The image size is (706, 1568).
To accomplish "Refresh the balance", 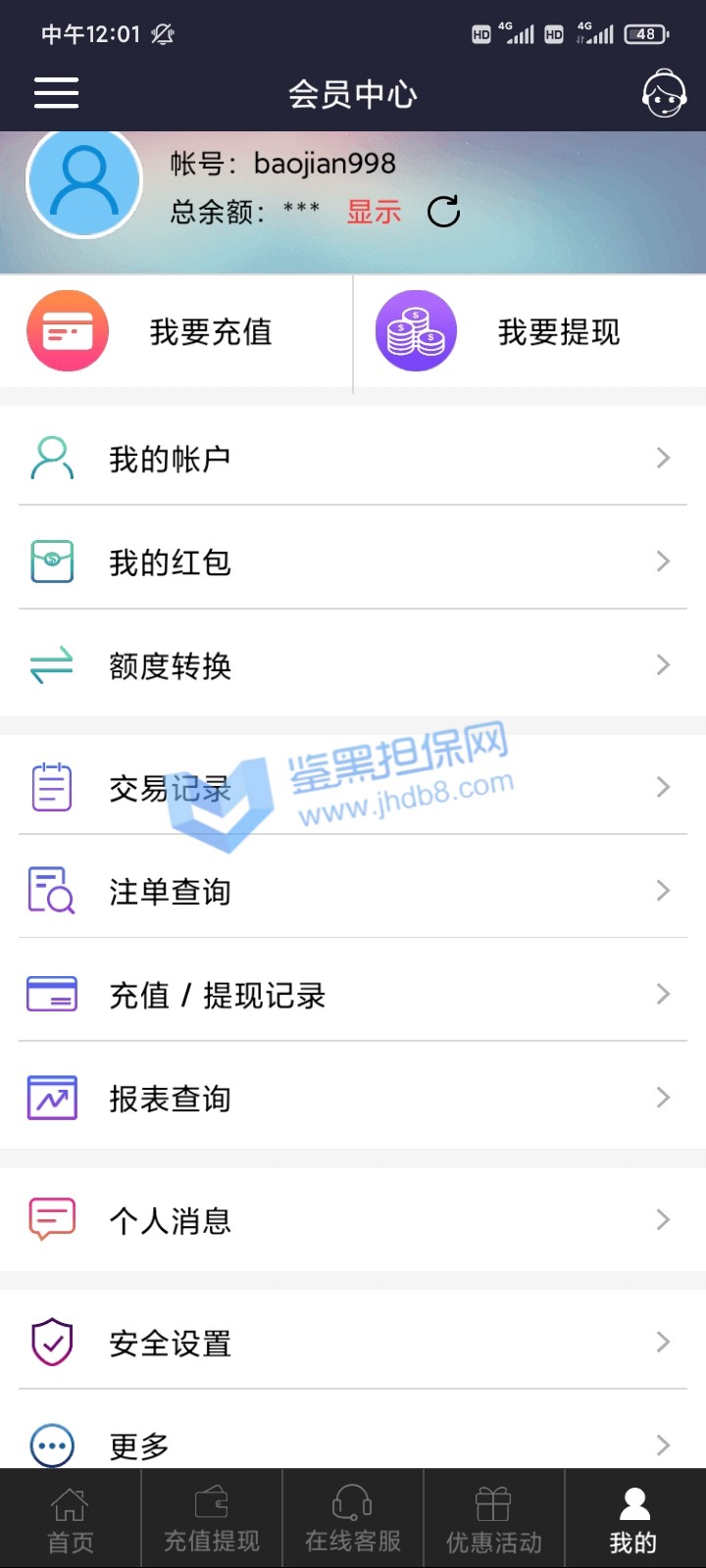I will coord(443,212).
